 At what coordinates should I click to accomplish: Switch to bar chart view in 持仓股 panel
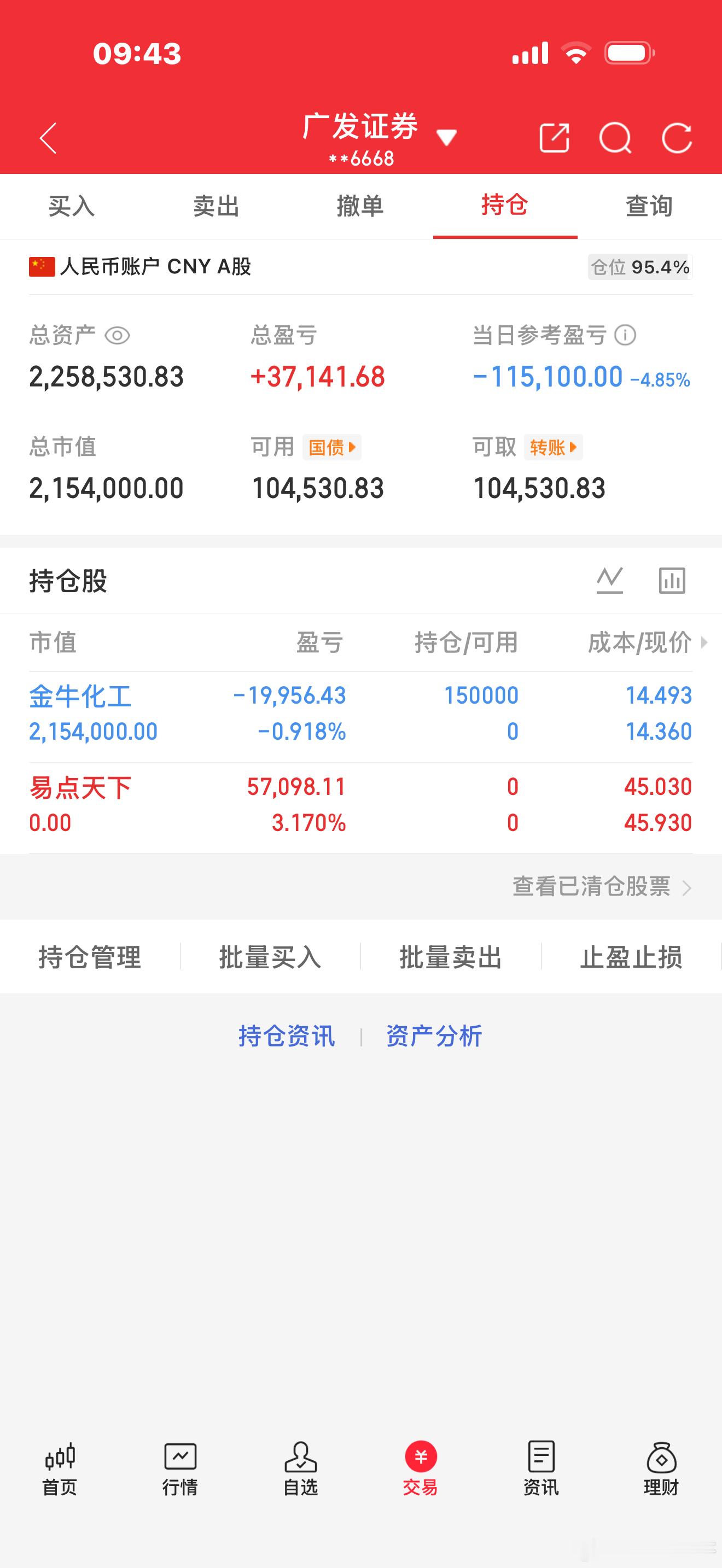tap(672, 580)
